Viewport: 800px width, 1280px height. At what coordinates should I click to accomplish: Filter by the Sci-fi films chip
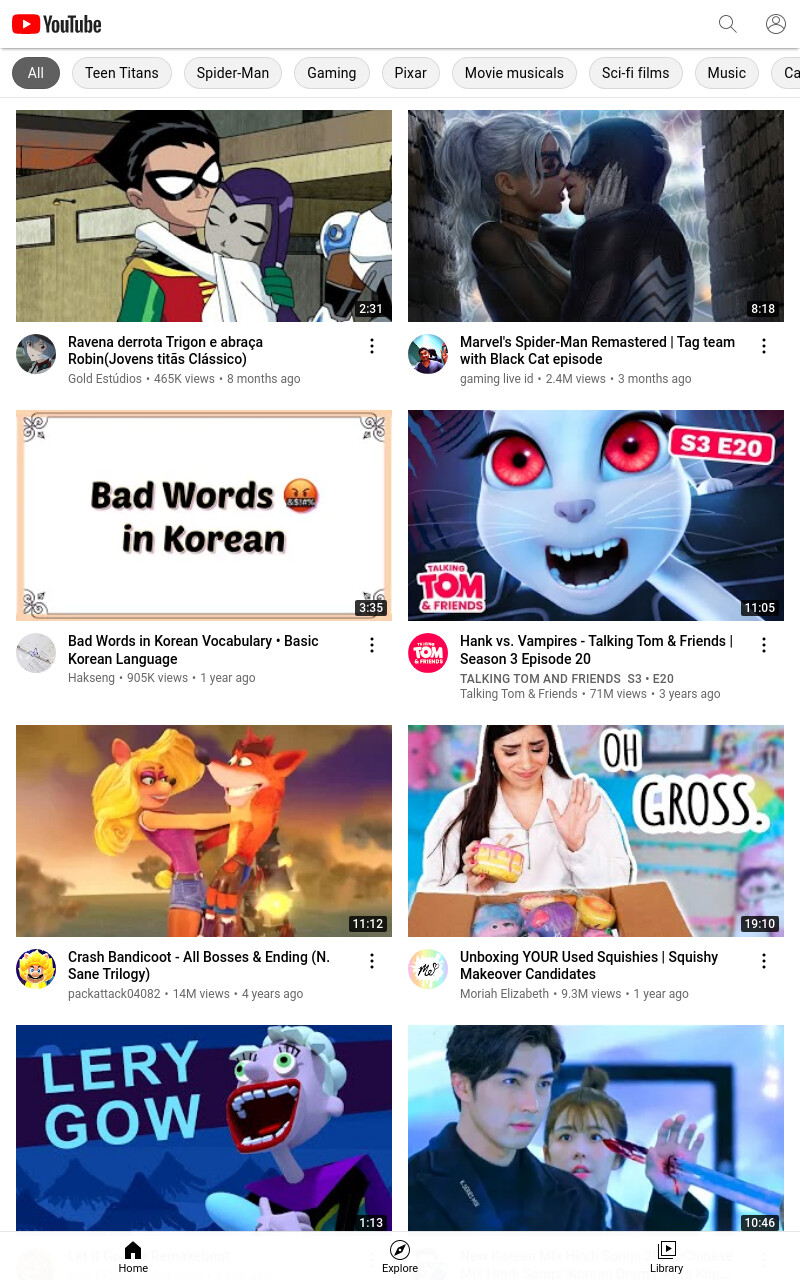click(x=636, y=73)
